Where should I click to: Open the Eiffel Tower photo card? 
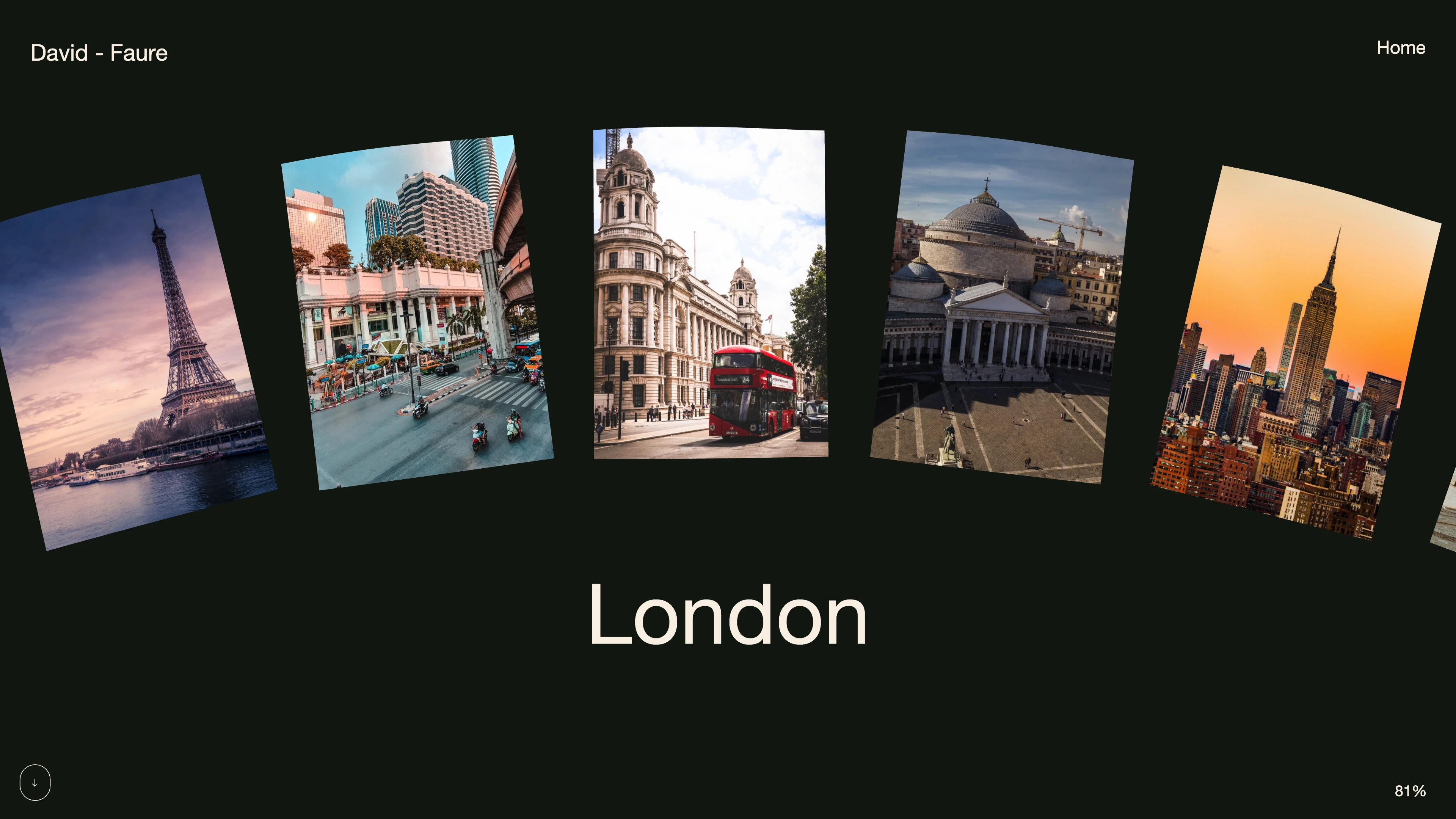coord(136,362)
